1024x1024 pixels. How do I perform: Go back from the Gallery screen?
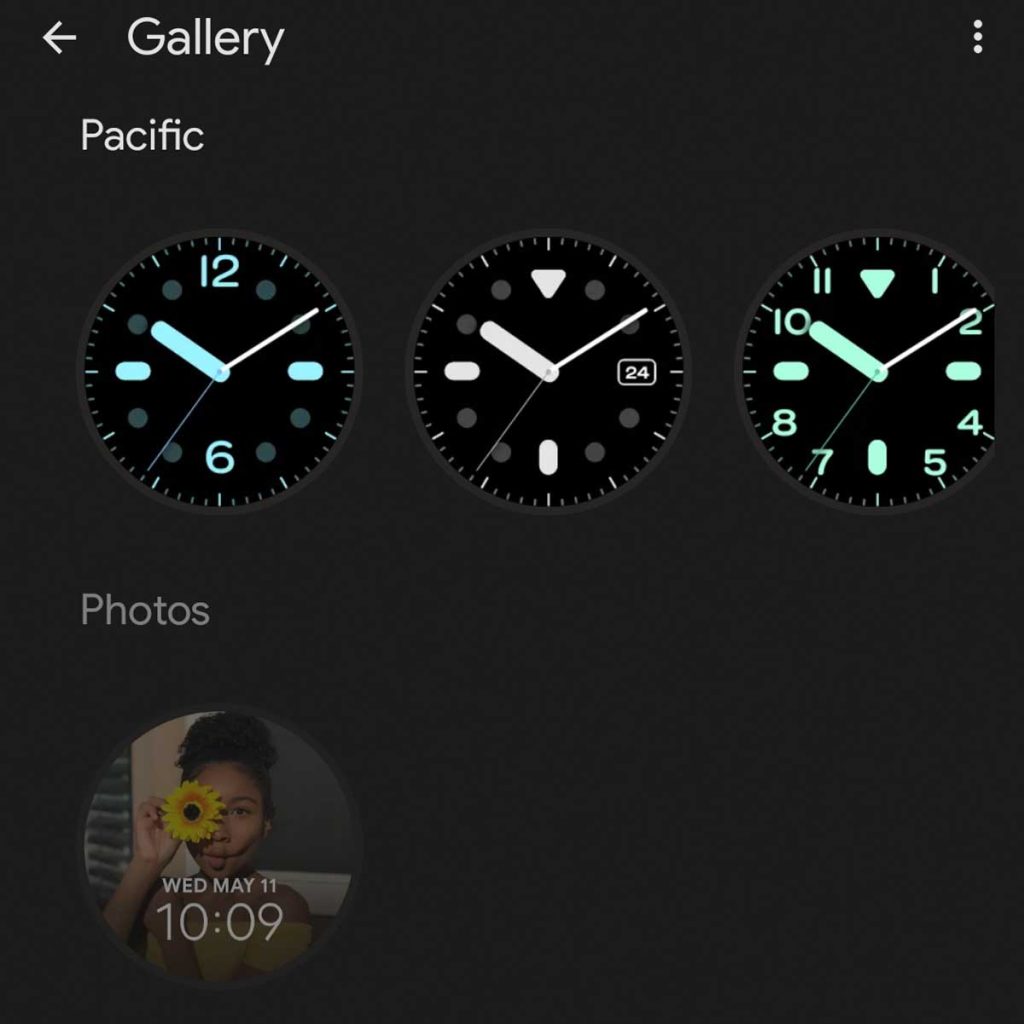click(x=60, y=38)
